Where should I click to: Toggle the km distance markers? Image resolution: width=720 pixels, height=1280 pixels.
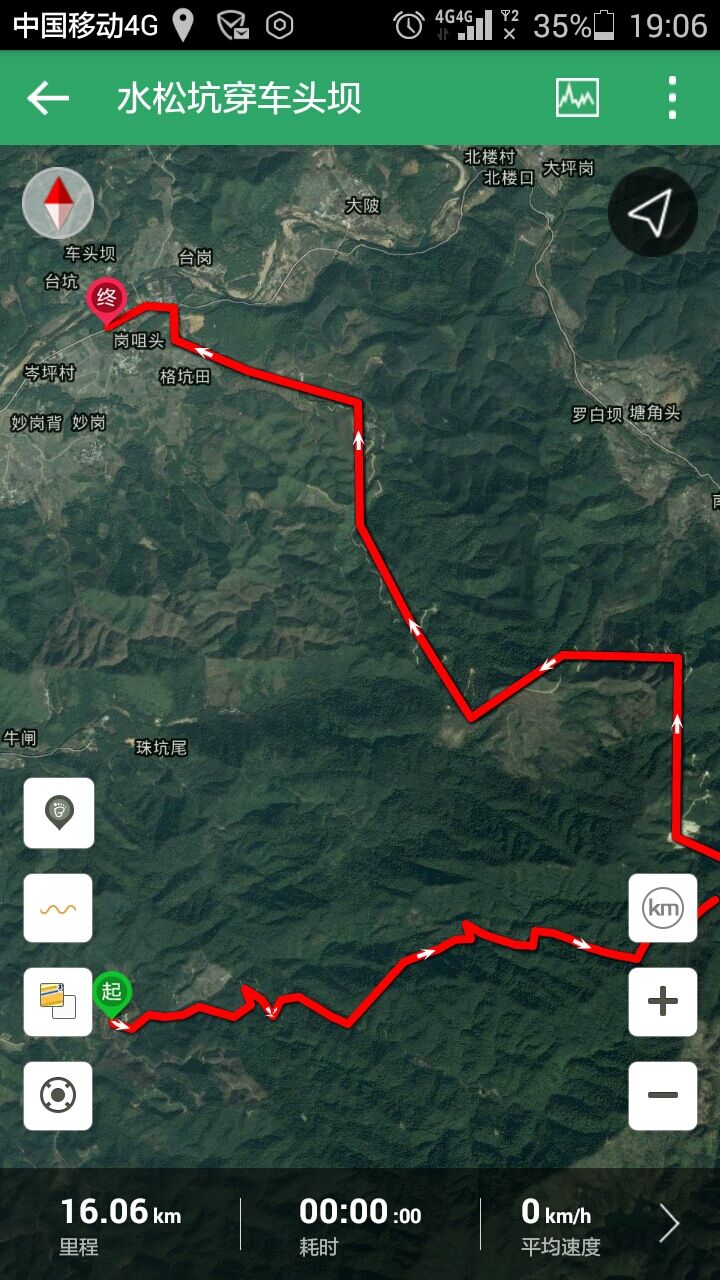[663, 908]
